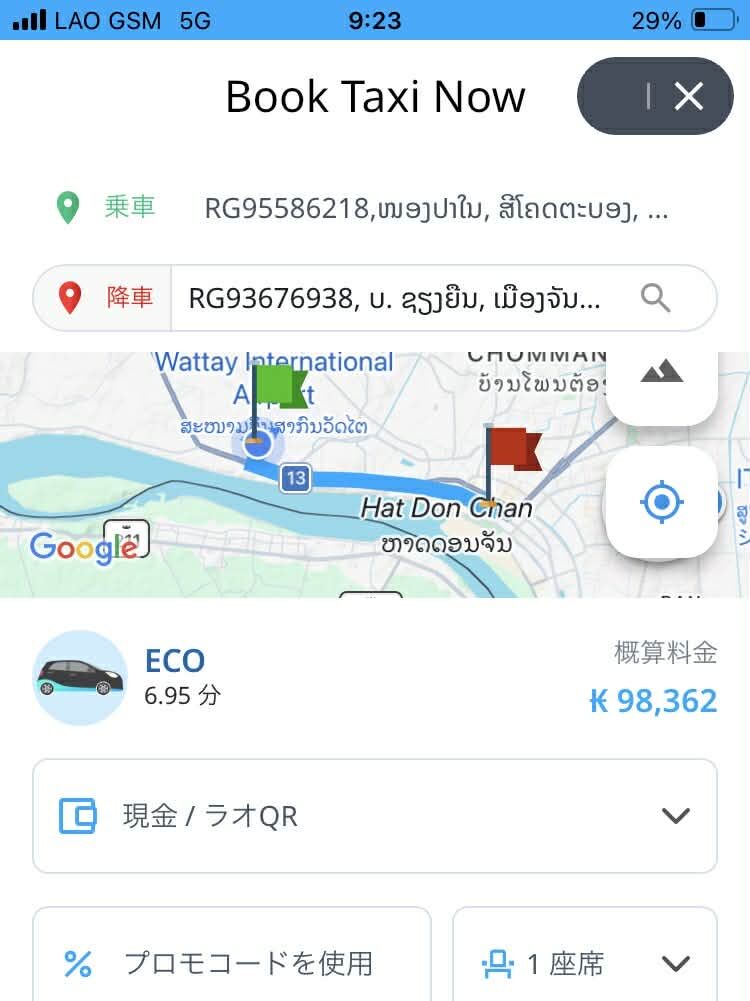
Task: Select the ECO vehicle option
Action: (x=175, y=660)
